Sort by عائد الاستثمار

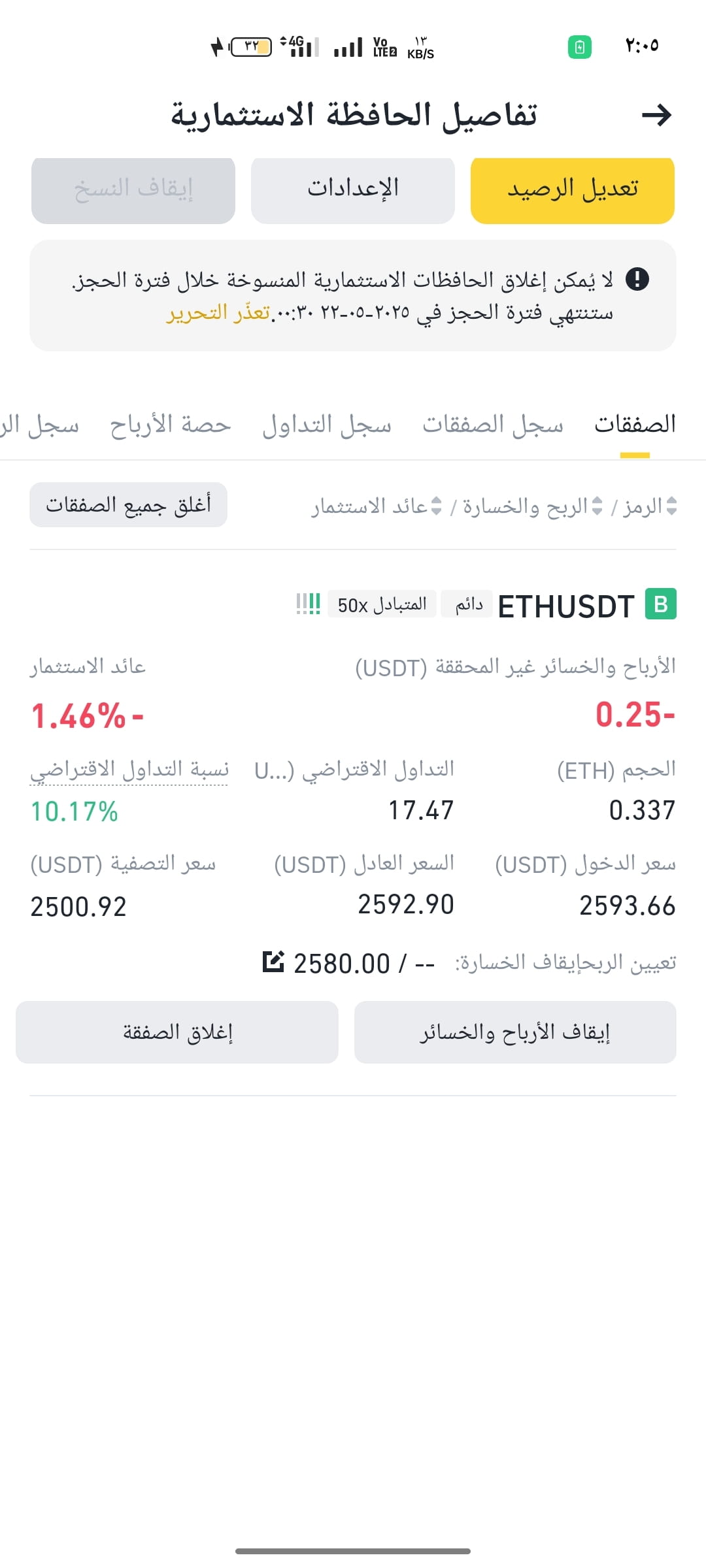click(x=377, y=506)
